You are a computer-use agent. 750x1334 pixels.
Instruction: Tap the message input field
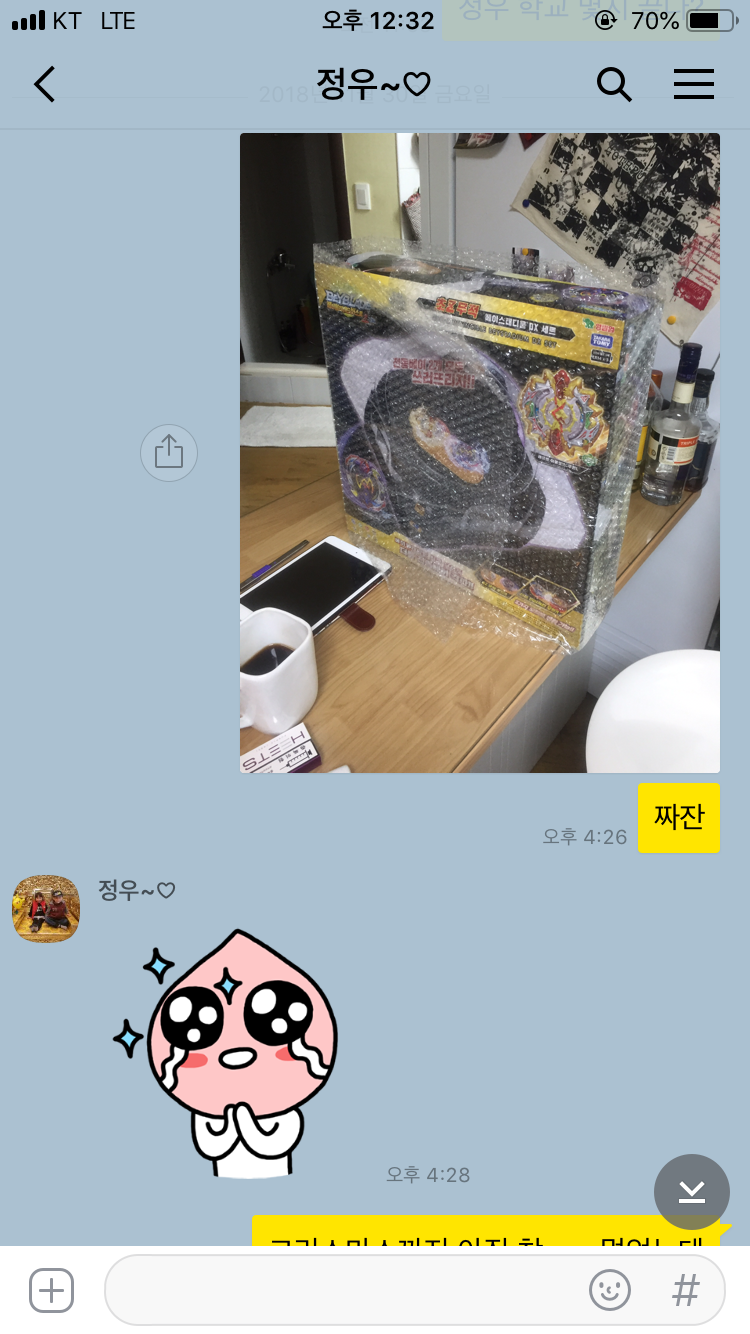click(340, 1290)
